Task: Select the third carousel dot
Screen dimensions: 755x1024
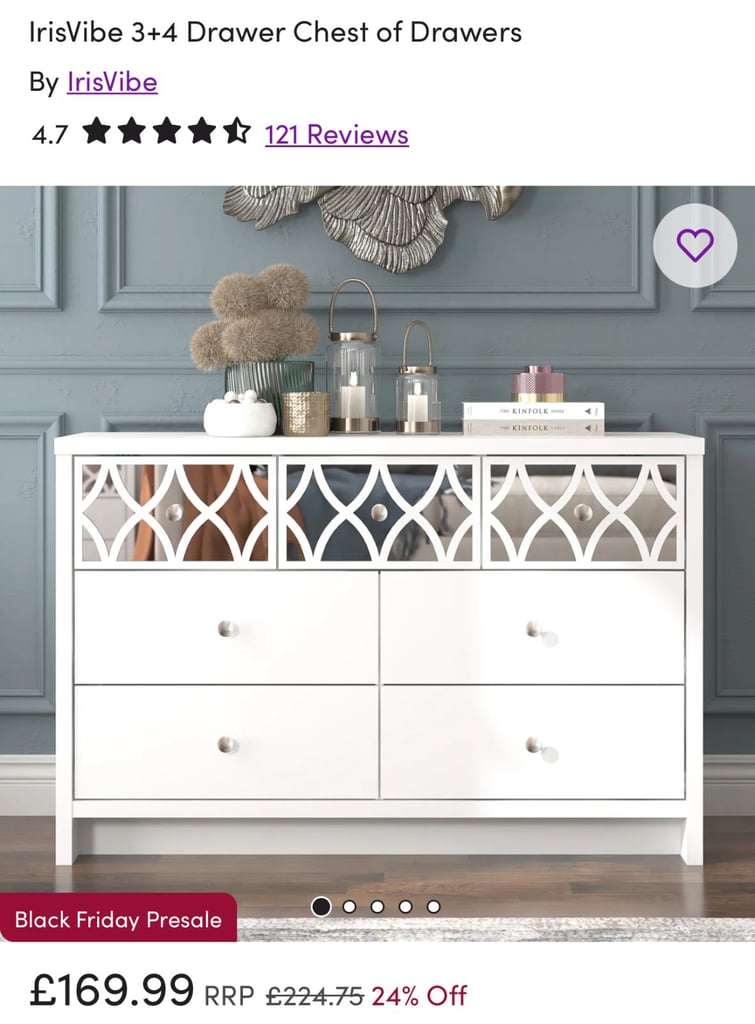Action: click(378, 907)
